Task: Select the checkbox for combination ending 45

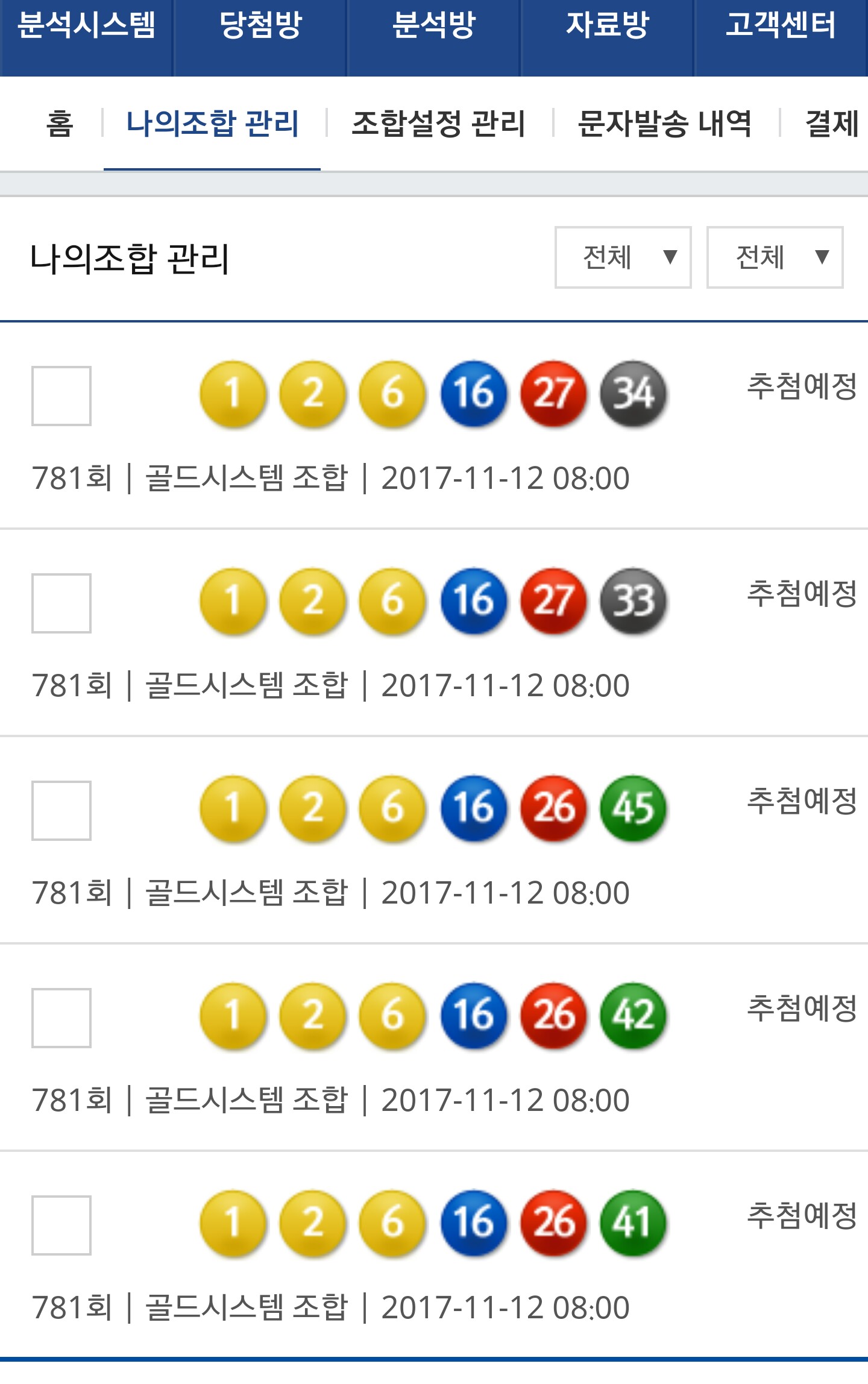Action: [x=61, y=811]
